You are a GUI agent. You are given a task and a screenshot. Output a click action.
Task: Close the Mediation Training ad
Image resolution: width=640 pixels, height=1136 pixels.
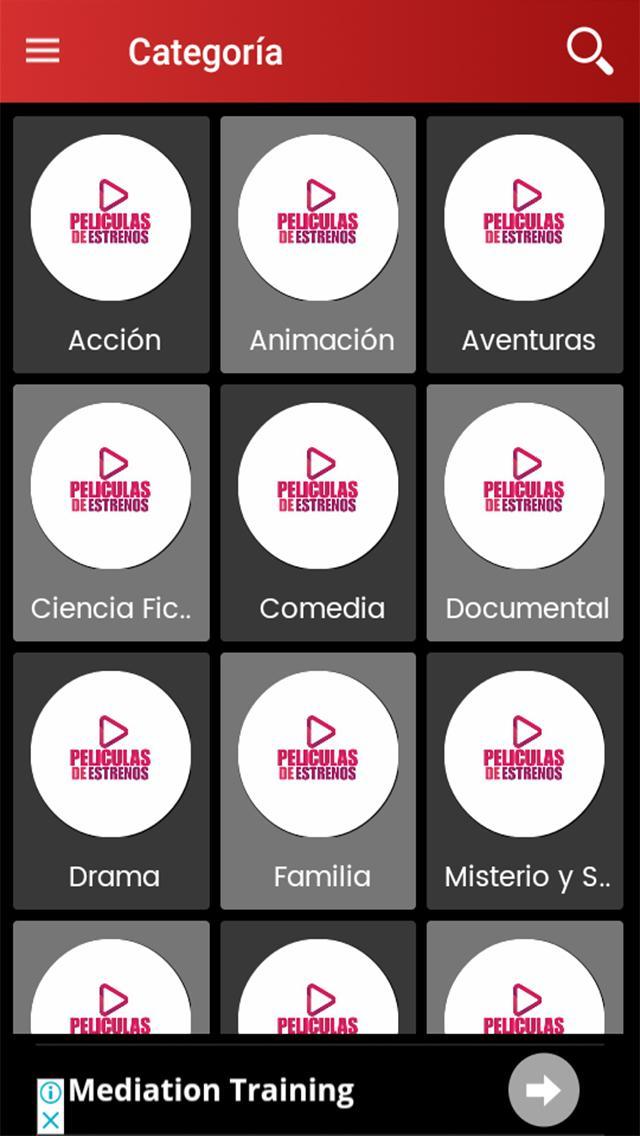point(49,1121)
